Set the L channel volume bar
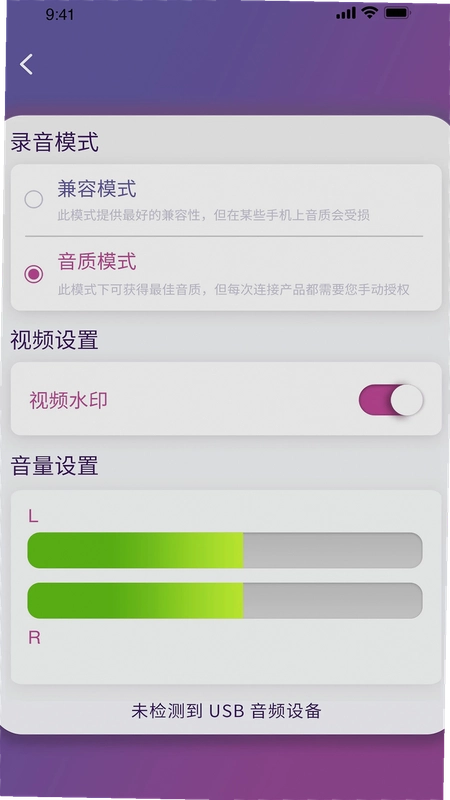 224,551
